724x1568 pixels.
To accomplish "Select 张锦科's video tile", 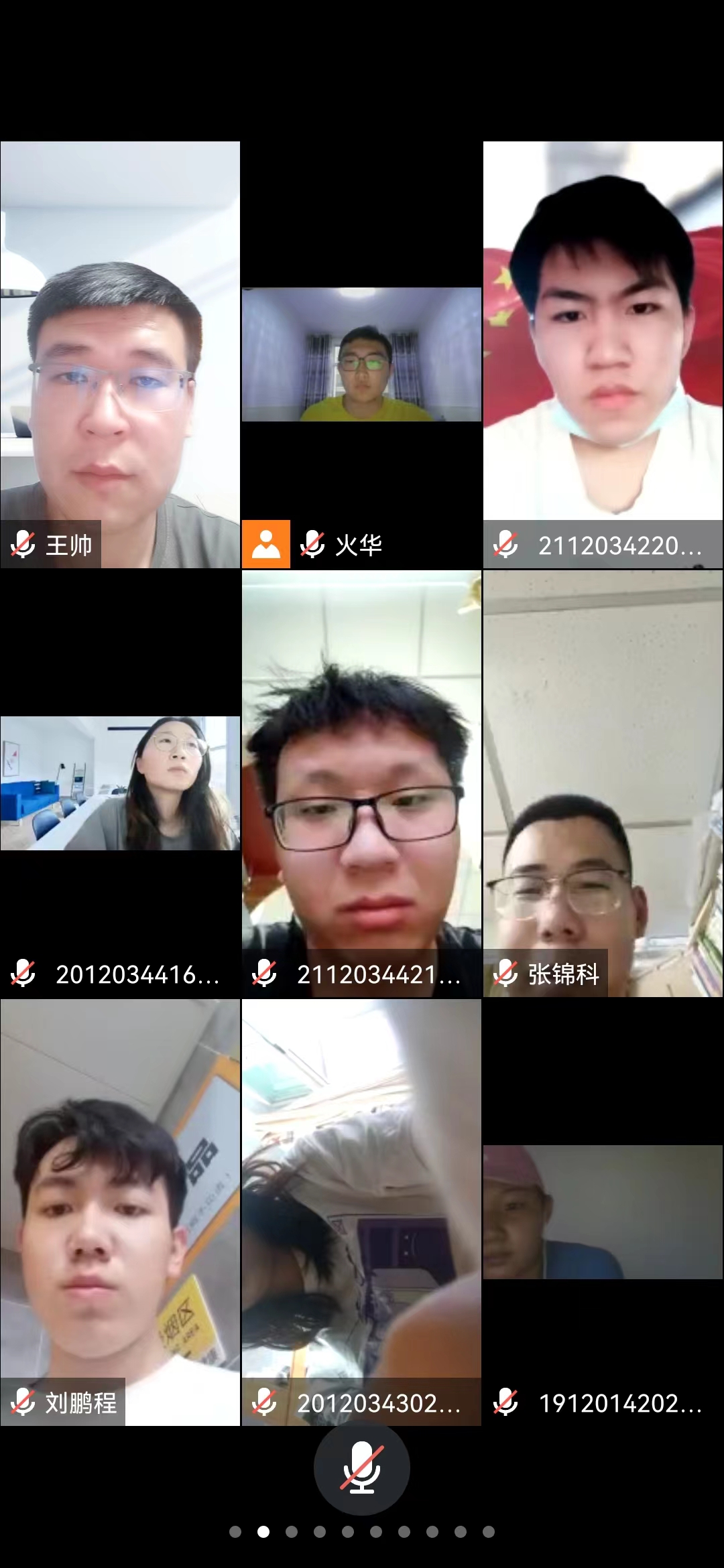I will [x=603, y=783].
